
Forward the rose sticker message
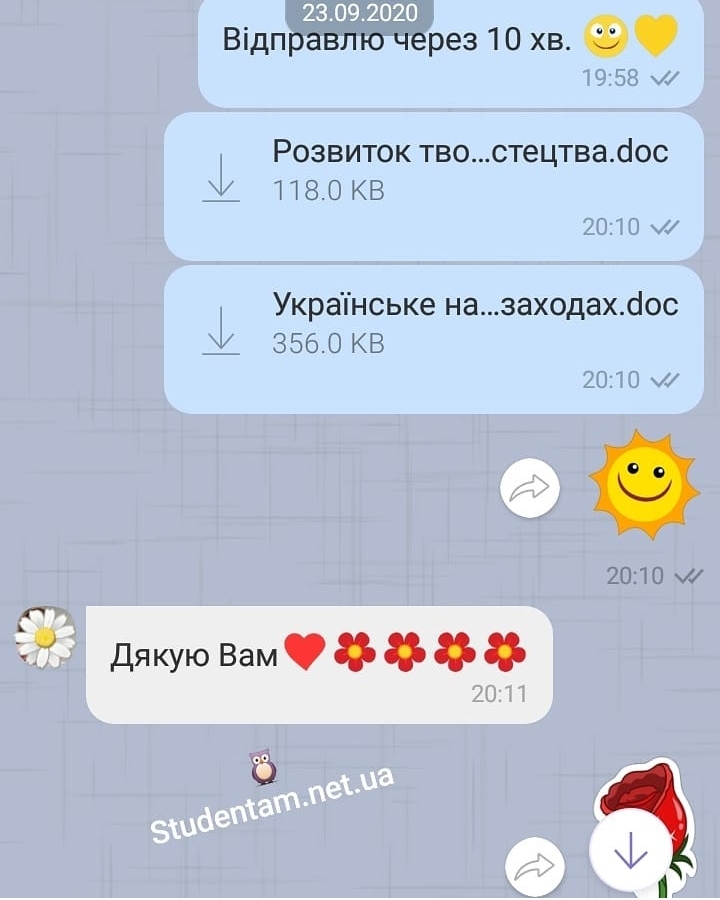pyautogui.click(x=534, y=866)
